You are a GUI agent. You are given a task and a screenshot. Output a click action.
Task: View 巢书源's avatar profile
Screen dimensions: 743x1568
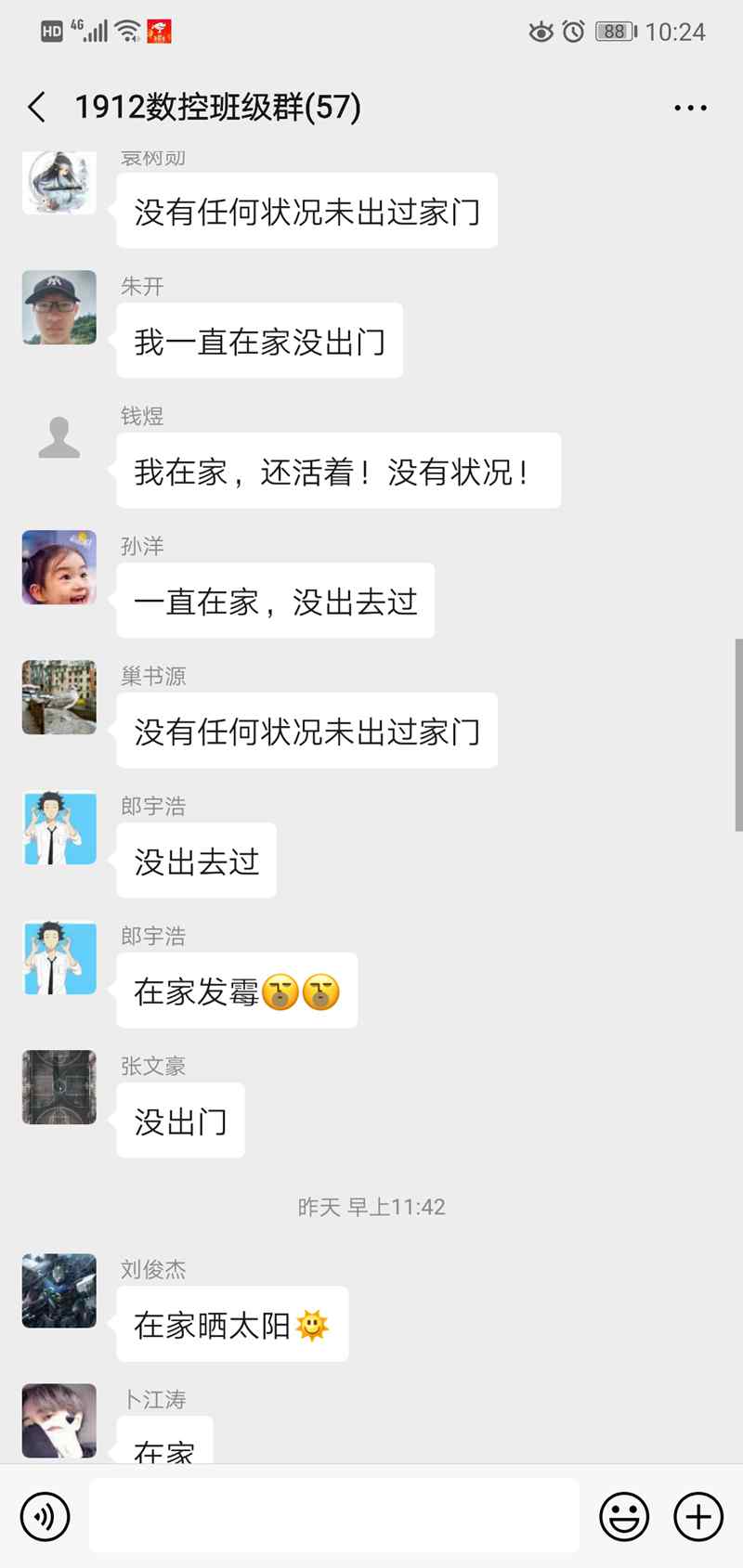tap(59, 697)
